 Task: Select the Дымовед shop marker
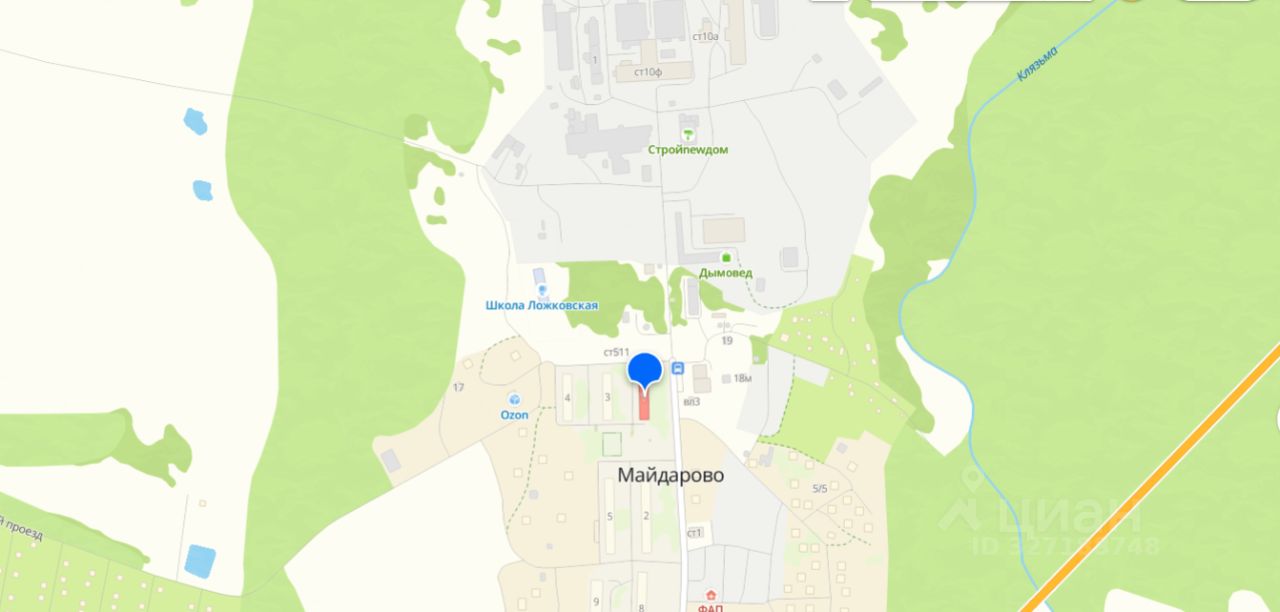click(x=725, y=257)
